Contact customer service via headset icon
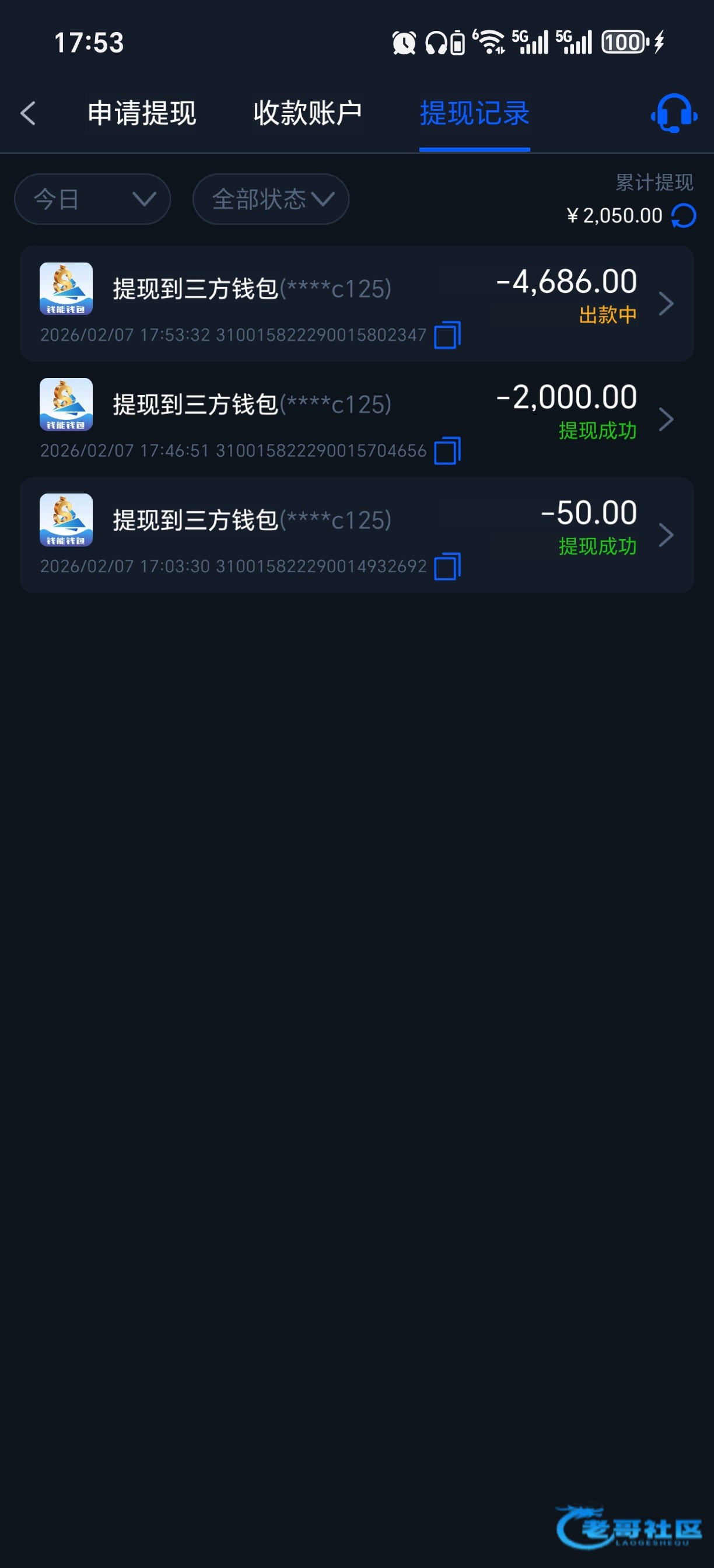 (673, 113)
